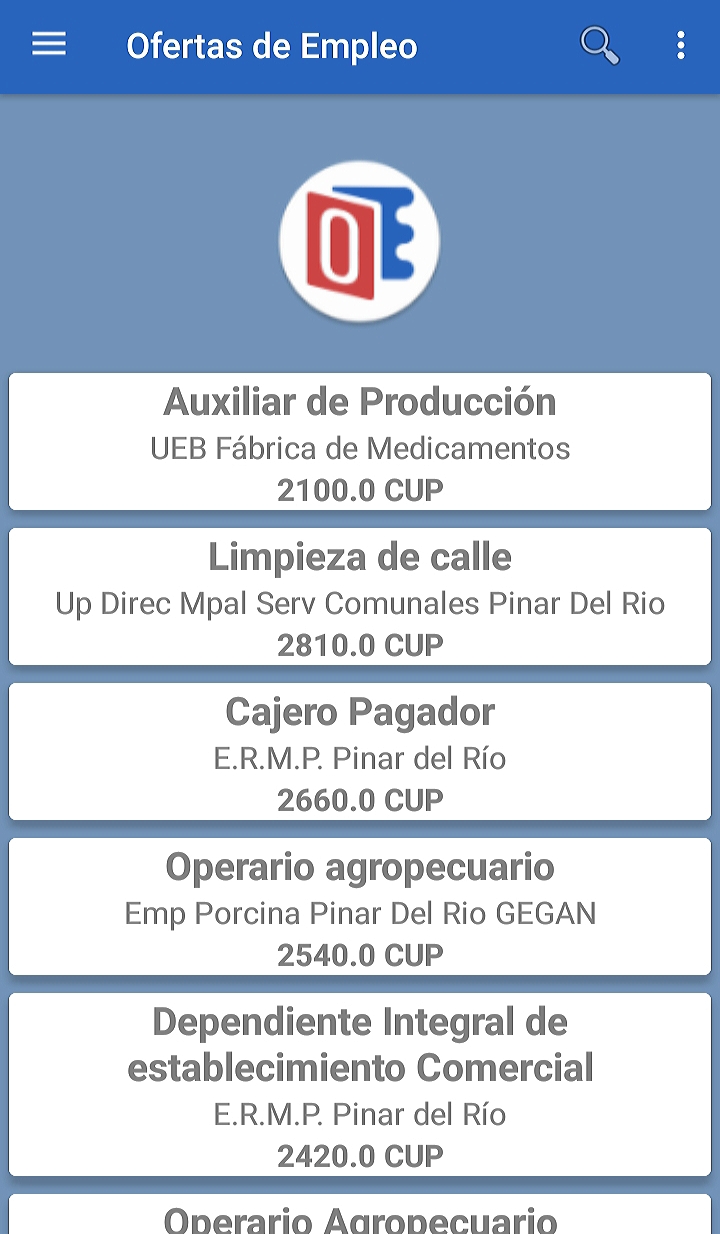720x1234 pixels.
Task: View the Limpieza de calle offer
Action: point(360,596)
